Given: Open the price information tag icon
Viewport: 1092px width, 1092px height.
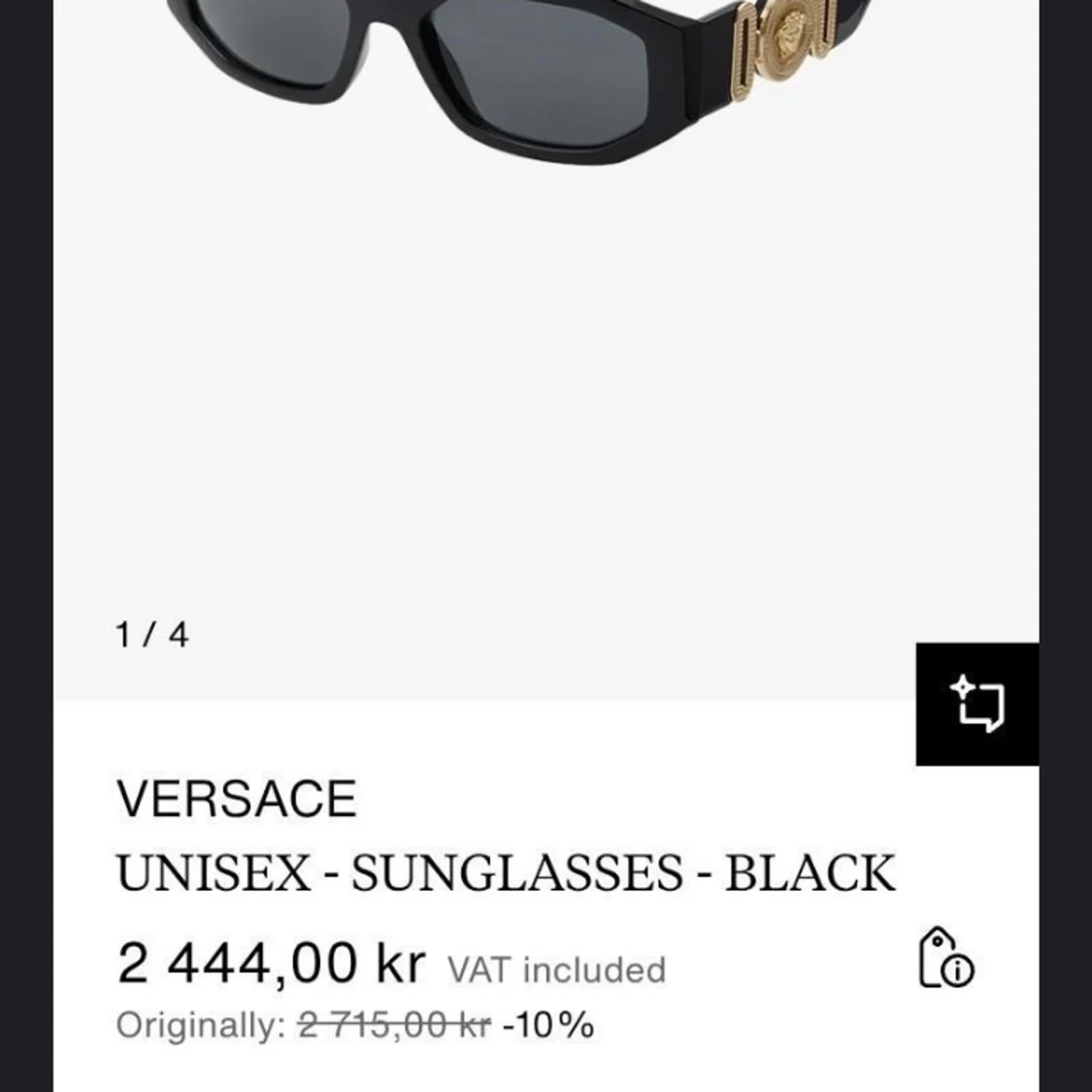Looking at the screenshot, I should click(944, 958).
